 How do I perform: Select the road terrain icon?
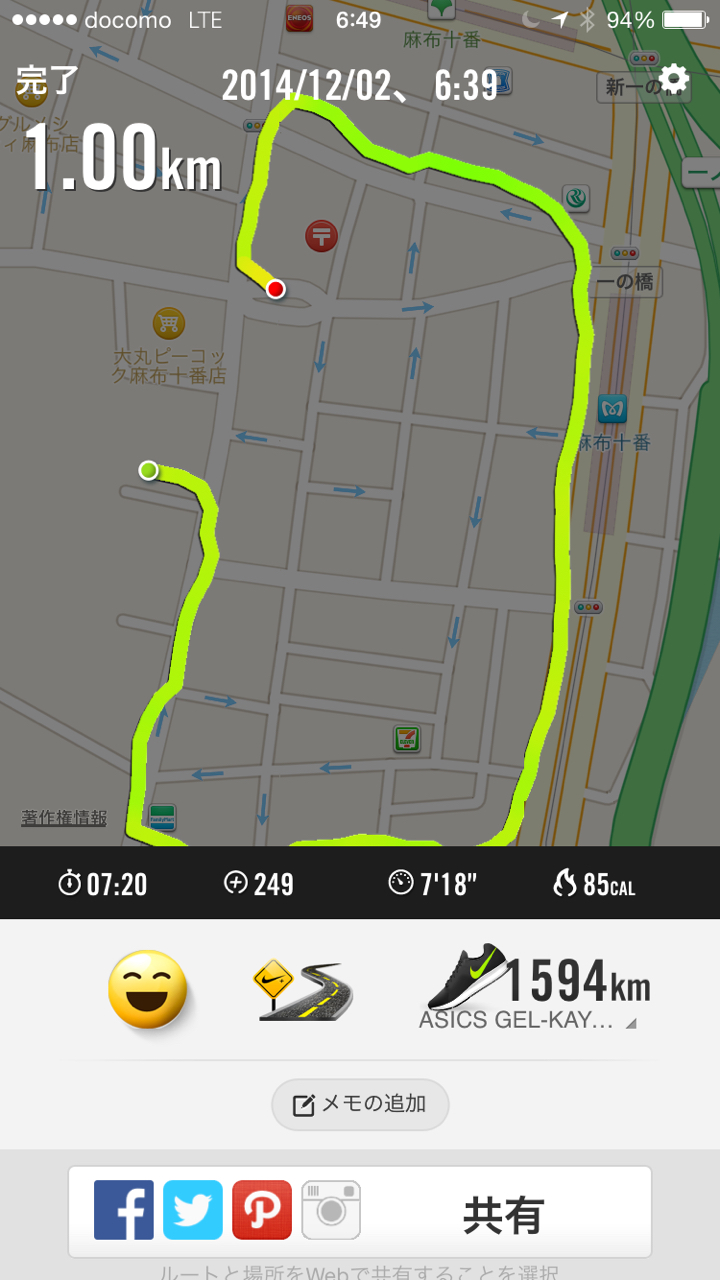pos(305,990)
